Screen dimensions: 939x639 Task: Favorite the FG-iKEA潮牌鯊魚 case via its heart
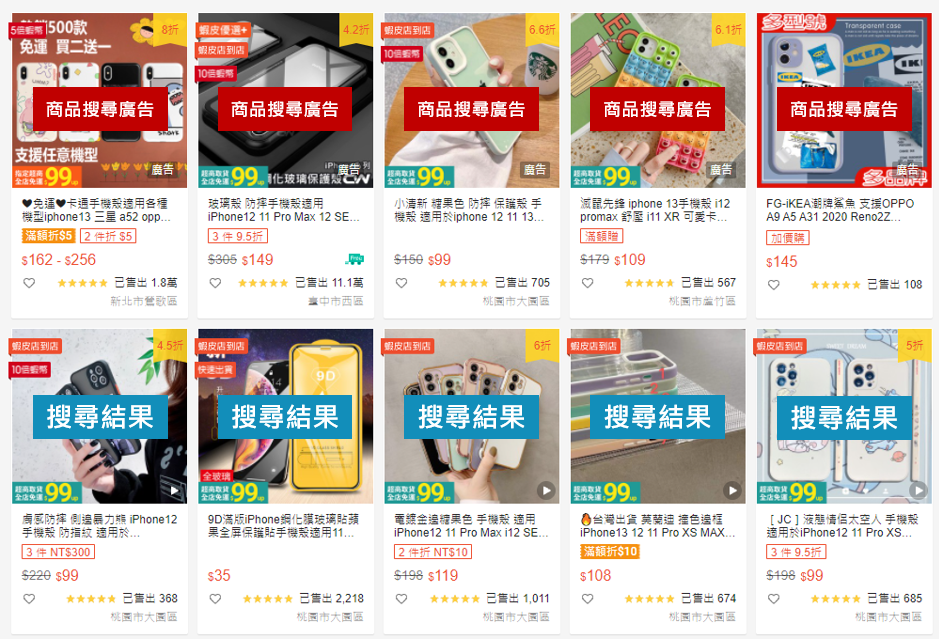pos(773,285)
